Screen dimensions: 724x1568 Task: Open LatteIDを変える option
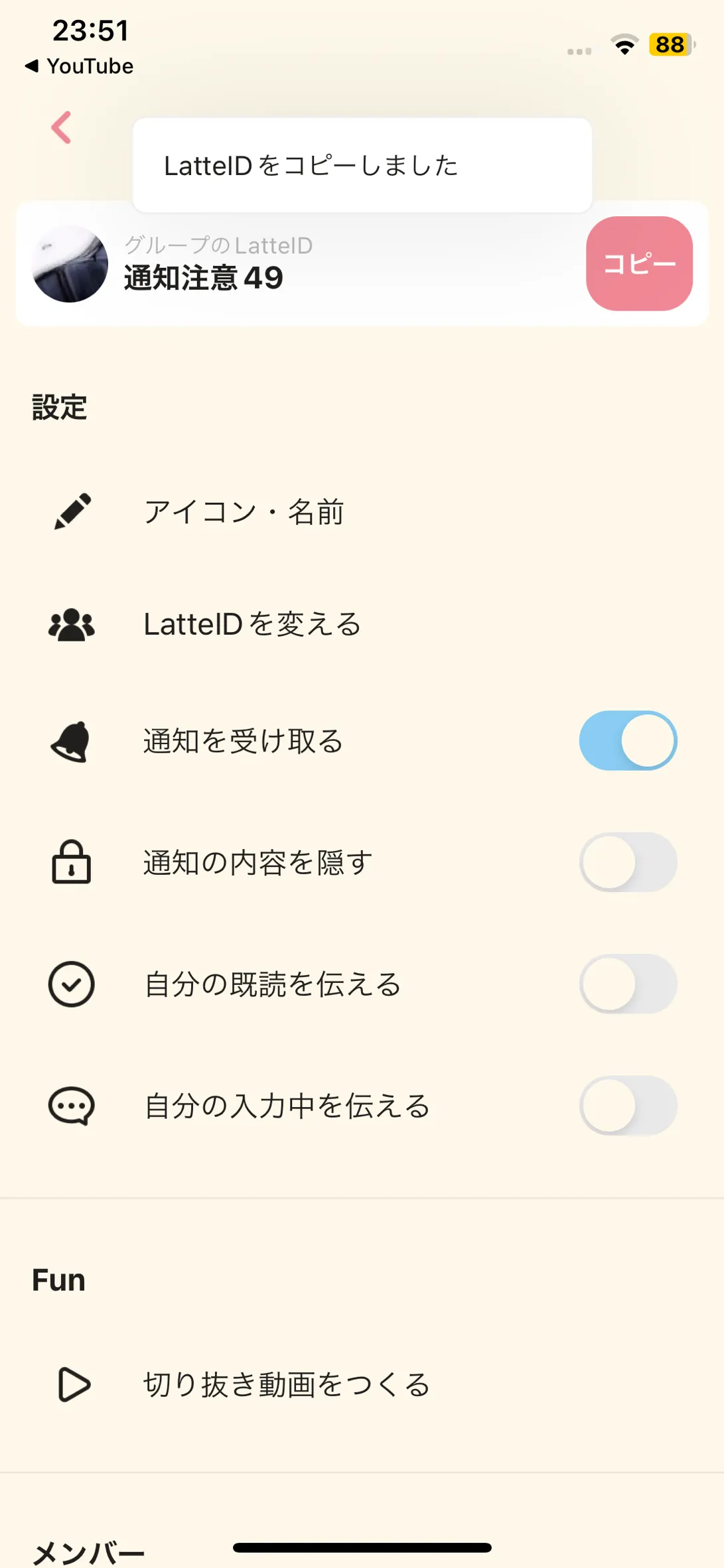pyautogui.click(x=252, y=625)
